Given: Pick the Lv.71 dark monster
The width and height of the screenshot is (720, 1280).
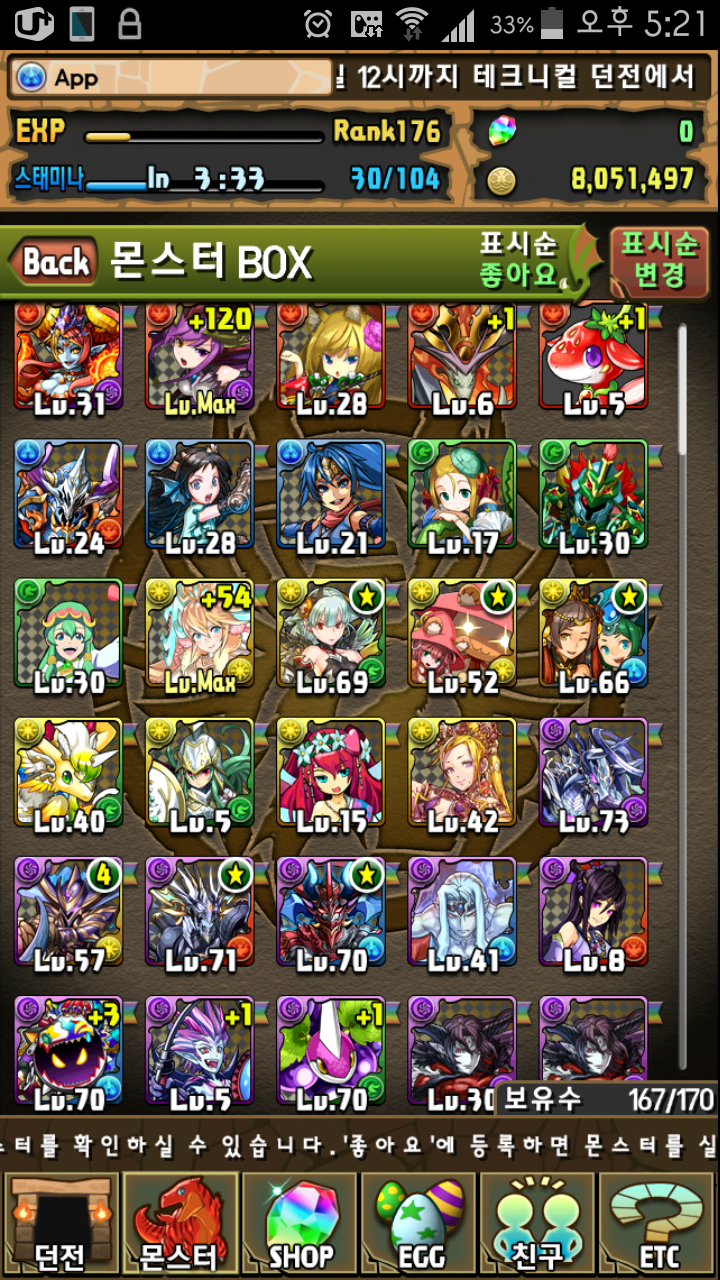Looking at the screenshot, I should pyautogui.click(x=199, y=914).
